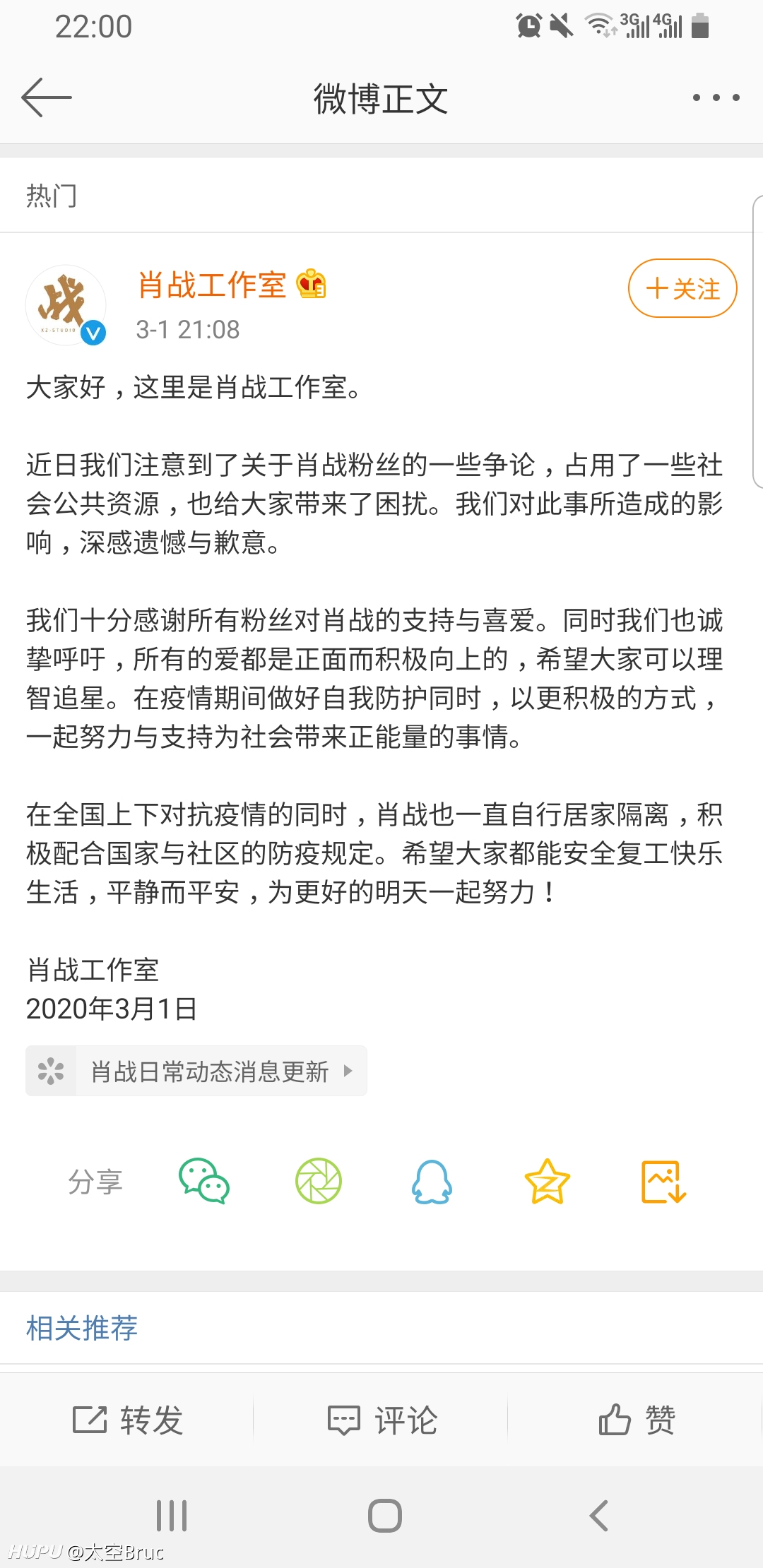763x1568 pixels.
Task: Follow 肖战工作室 with the 关注 button
Action: tap(682, 288)
